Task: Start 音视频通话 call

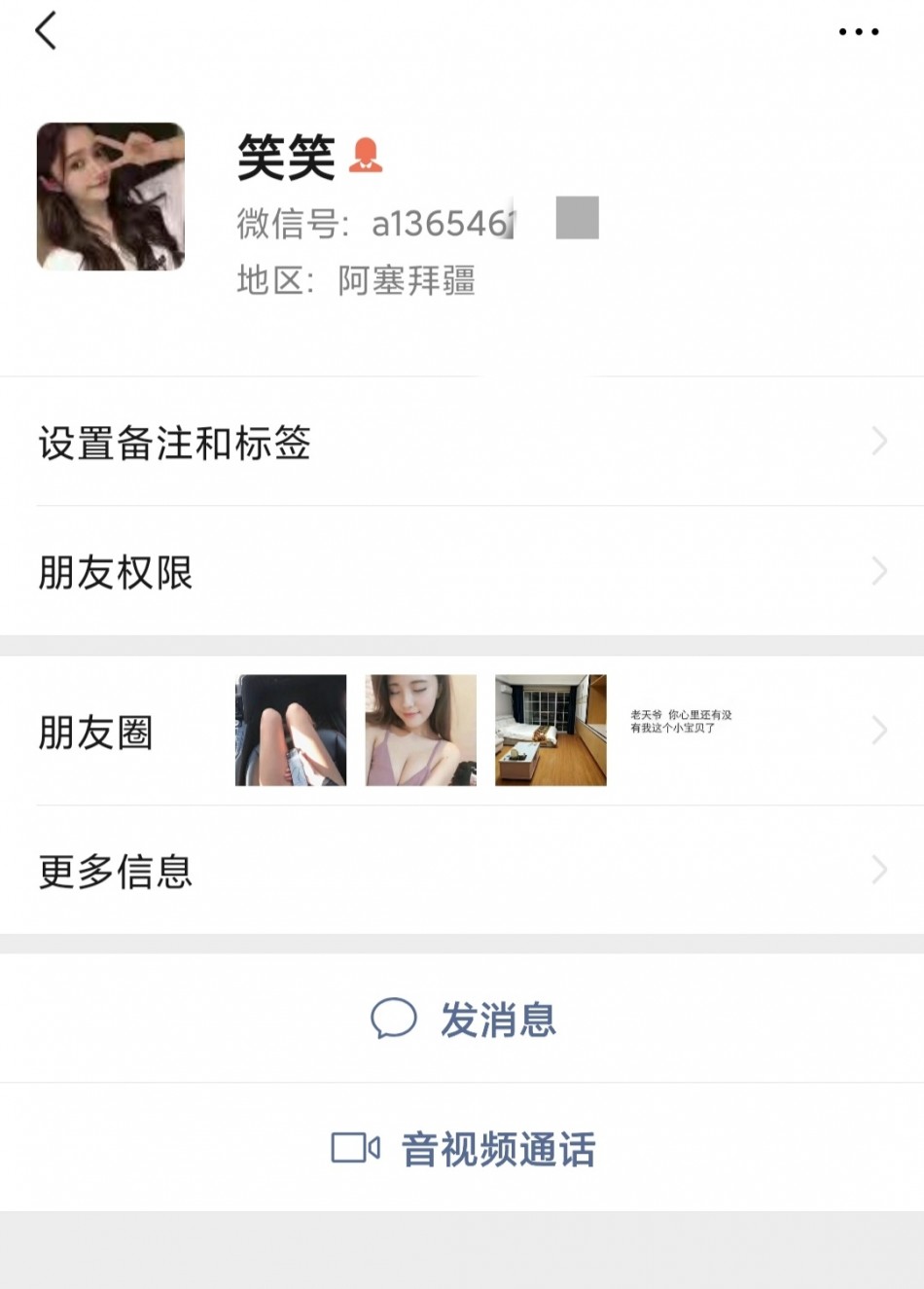Action: 464,1149
